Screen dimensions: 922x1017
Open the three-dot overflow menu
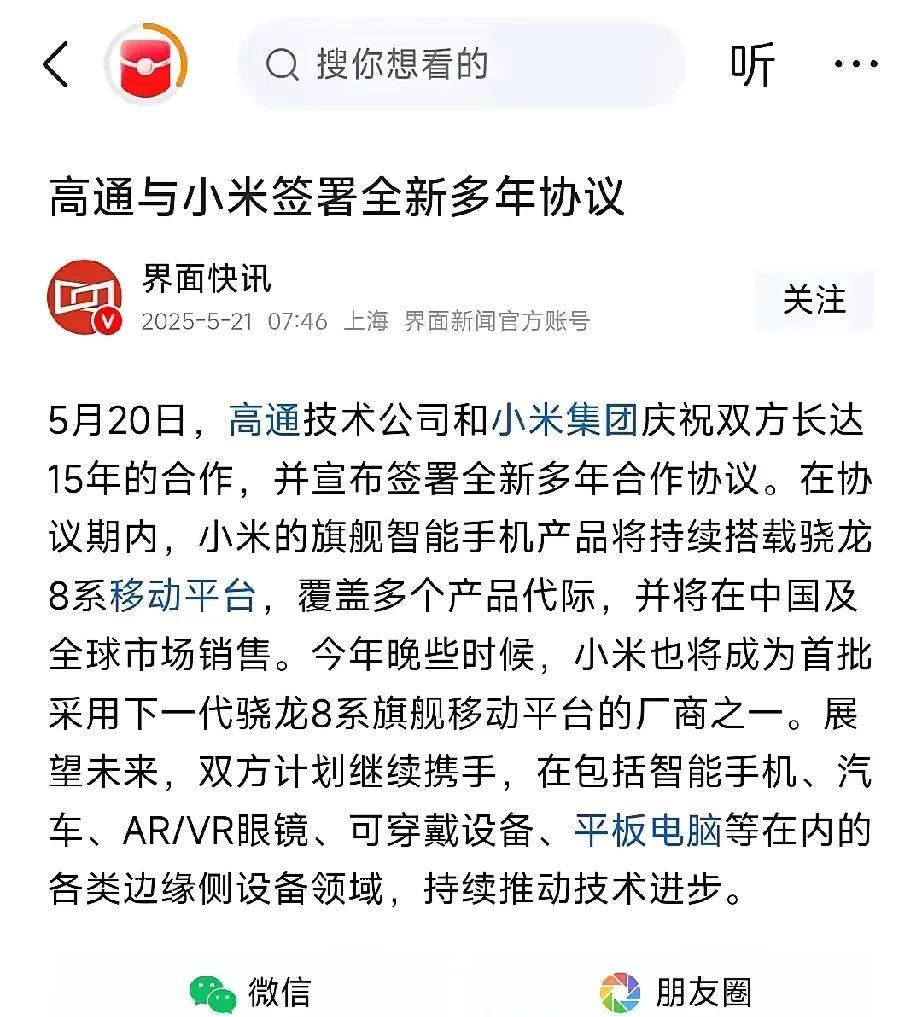coord(855,66)
